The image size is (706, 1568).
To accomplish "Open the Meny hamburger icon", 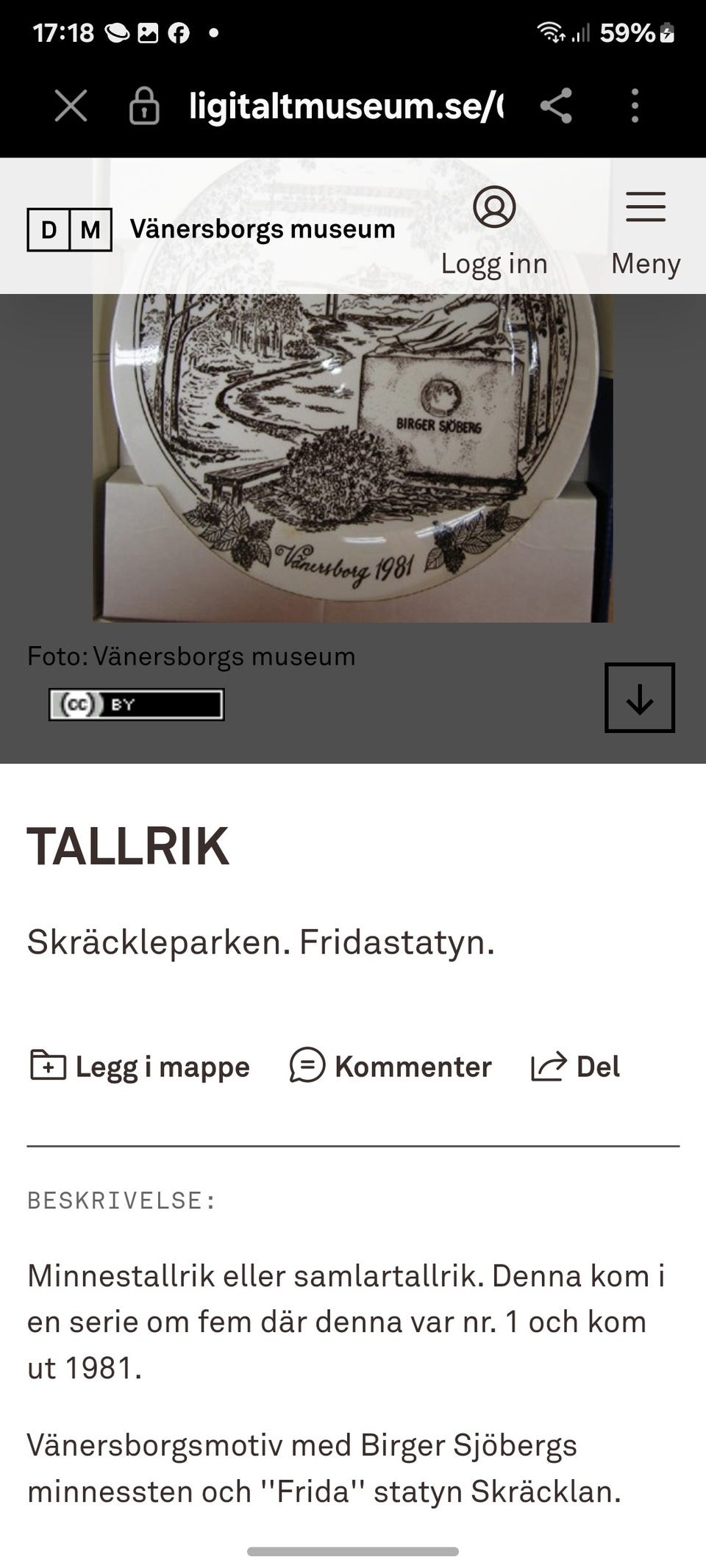I will [644, 208].
